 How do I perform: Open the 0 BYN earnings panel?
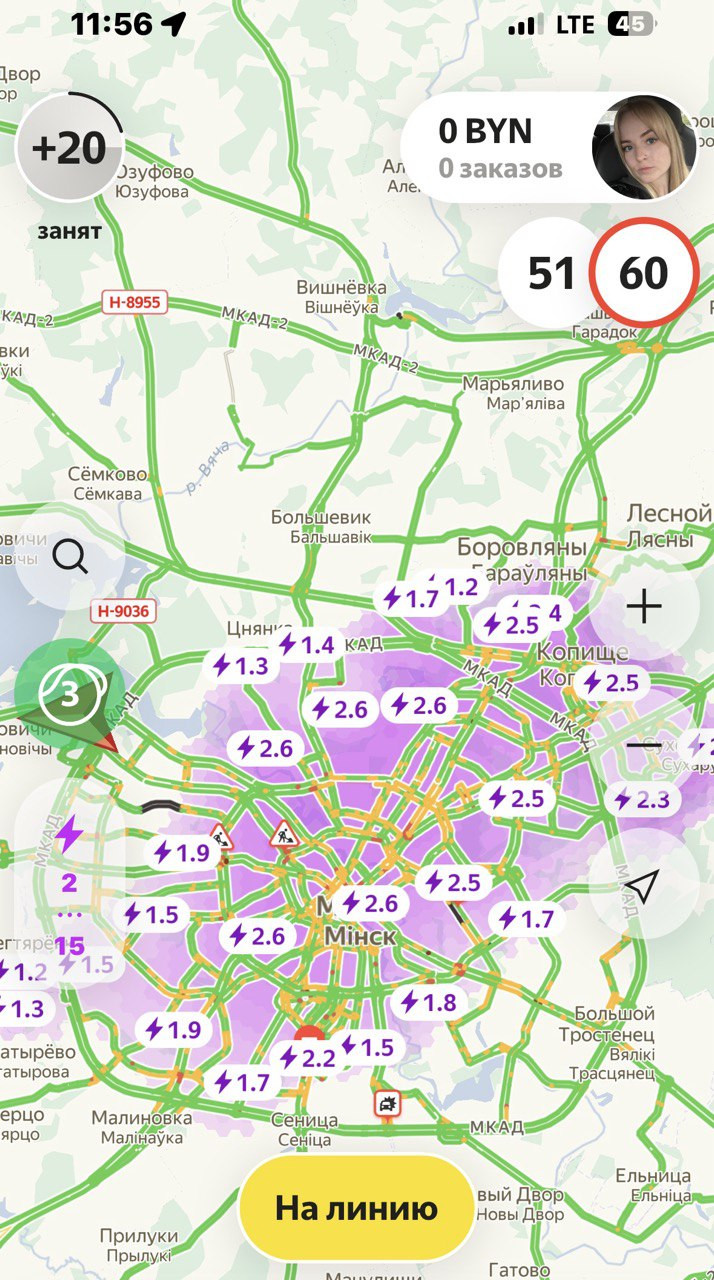click(x=500, y=148)
